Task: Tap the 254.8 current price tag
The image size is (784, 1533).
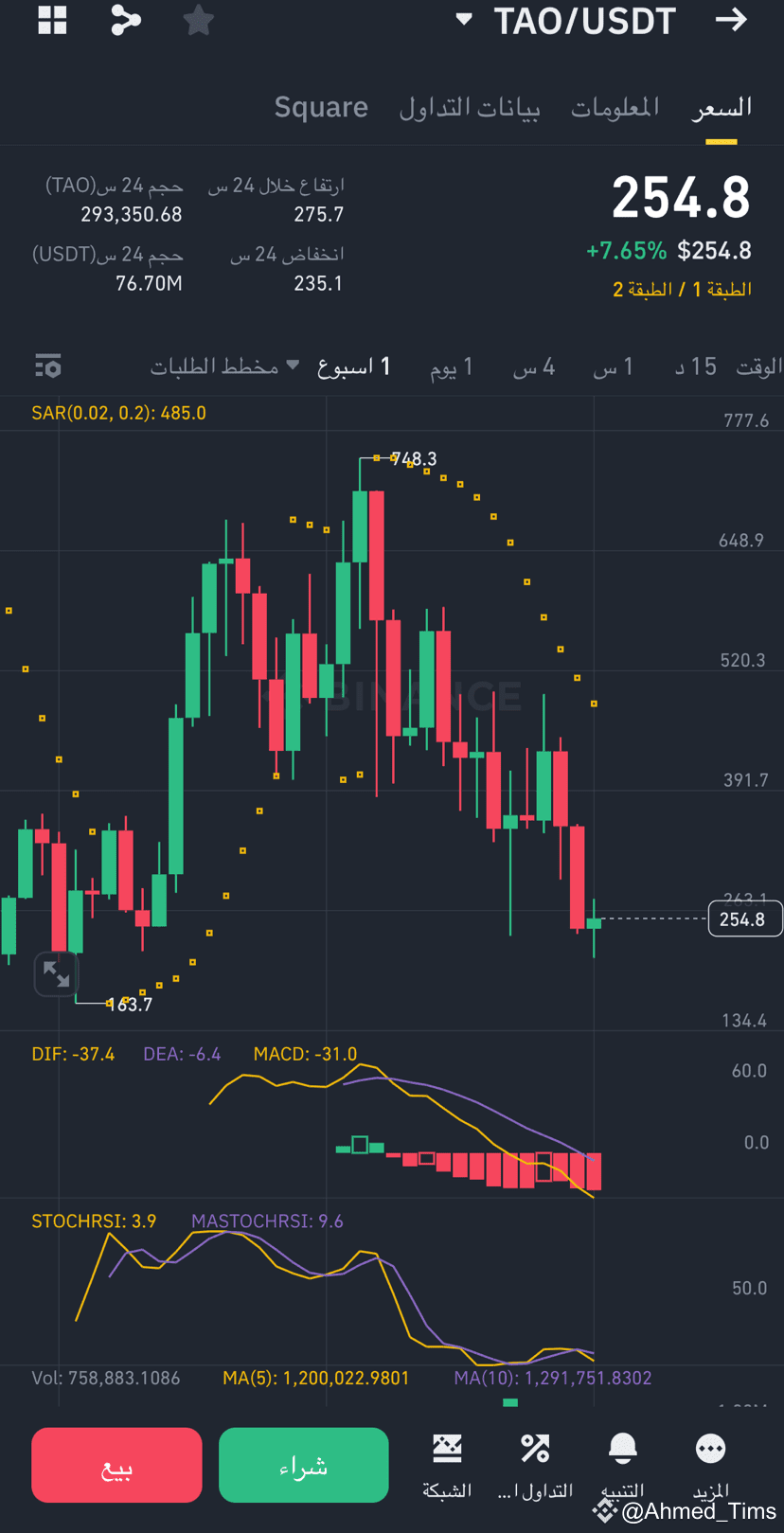Action: tap(744, 918)
